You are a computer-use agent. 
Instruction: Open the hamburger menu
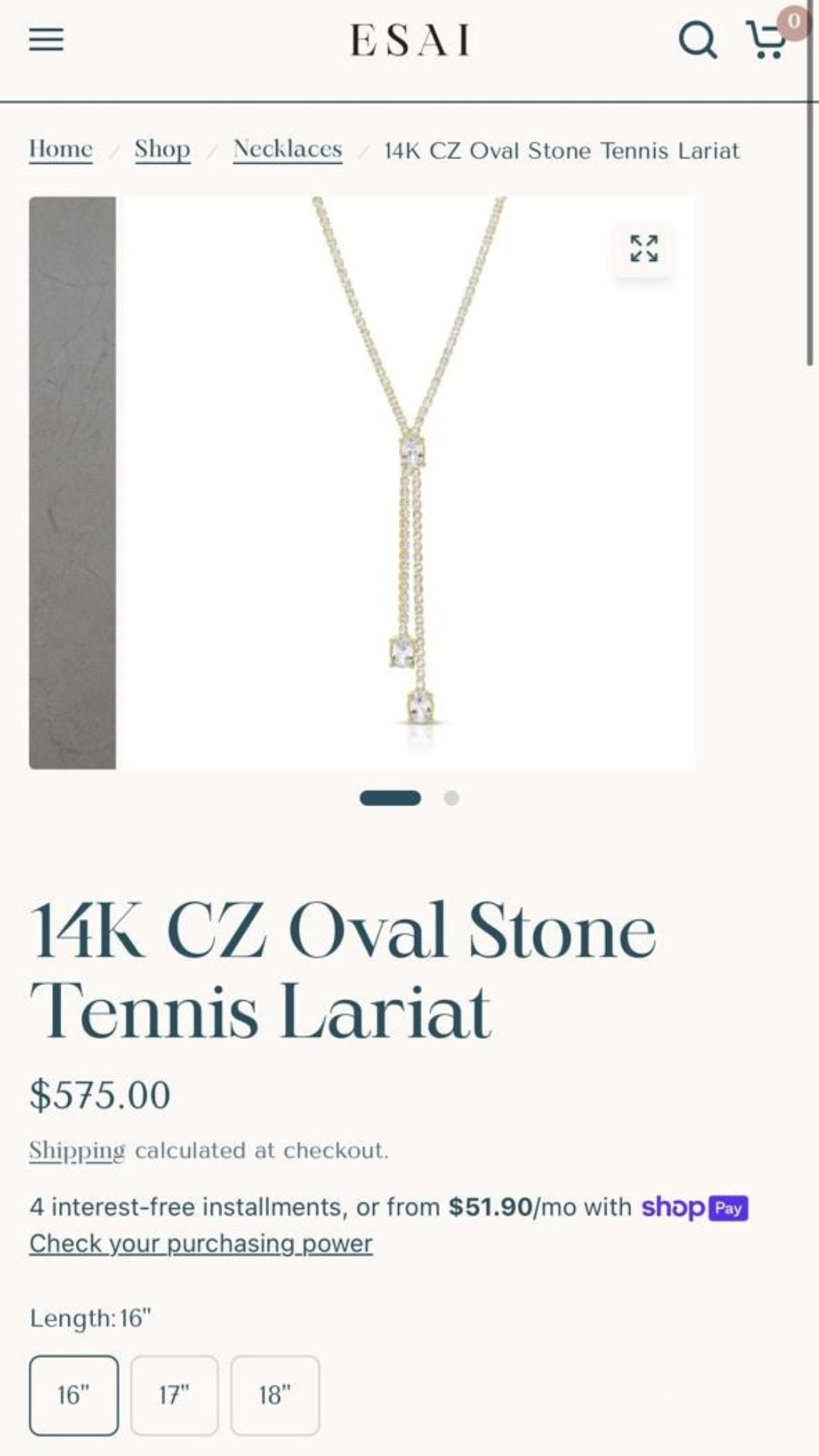(x=46, y=39)
